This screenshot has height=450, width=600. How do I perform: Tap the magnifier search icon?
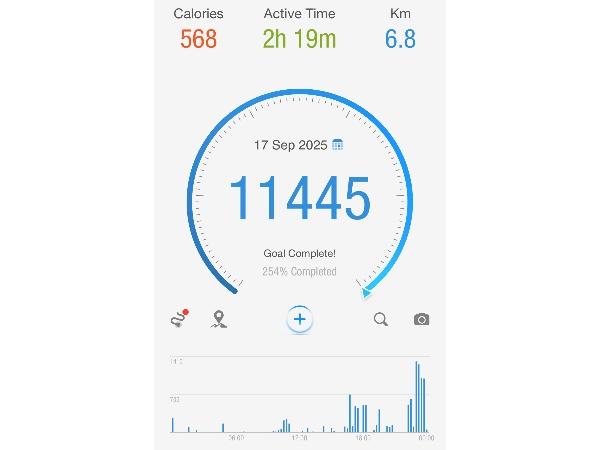coord(381,320)
